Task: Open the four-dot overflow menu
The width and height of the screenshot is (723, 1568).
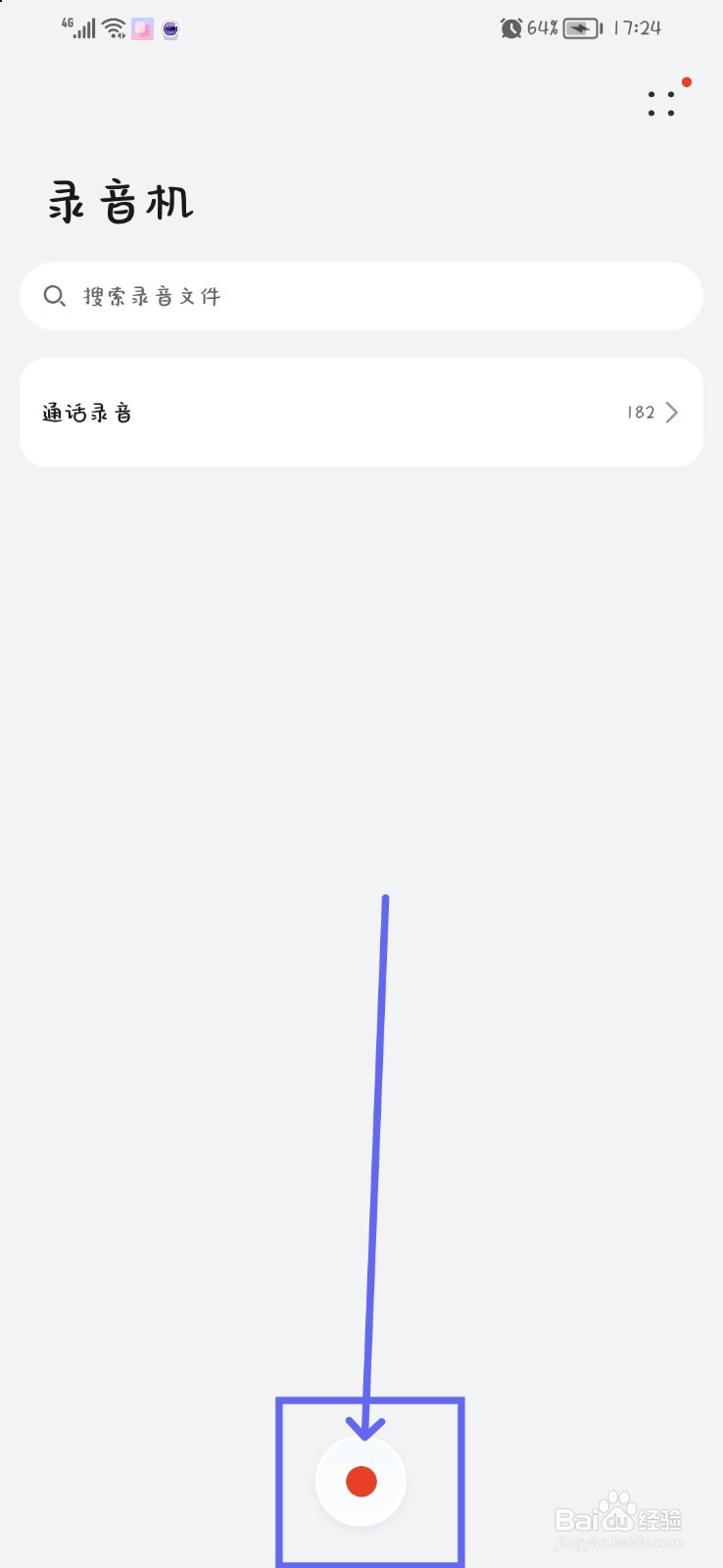Action: [661, 105]
